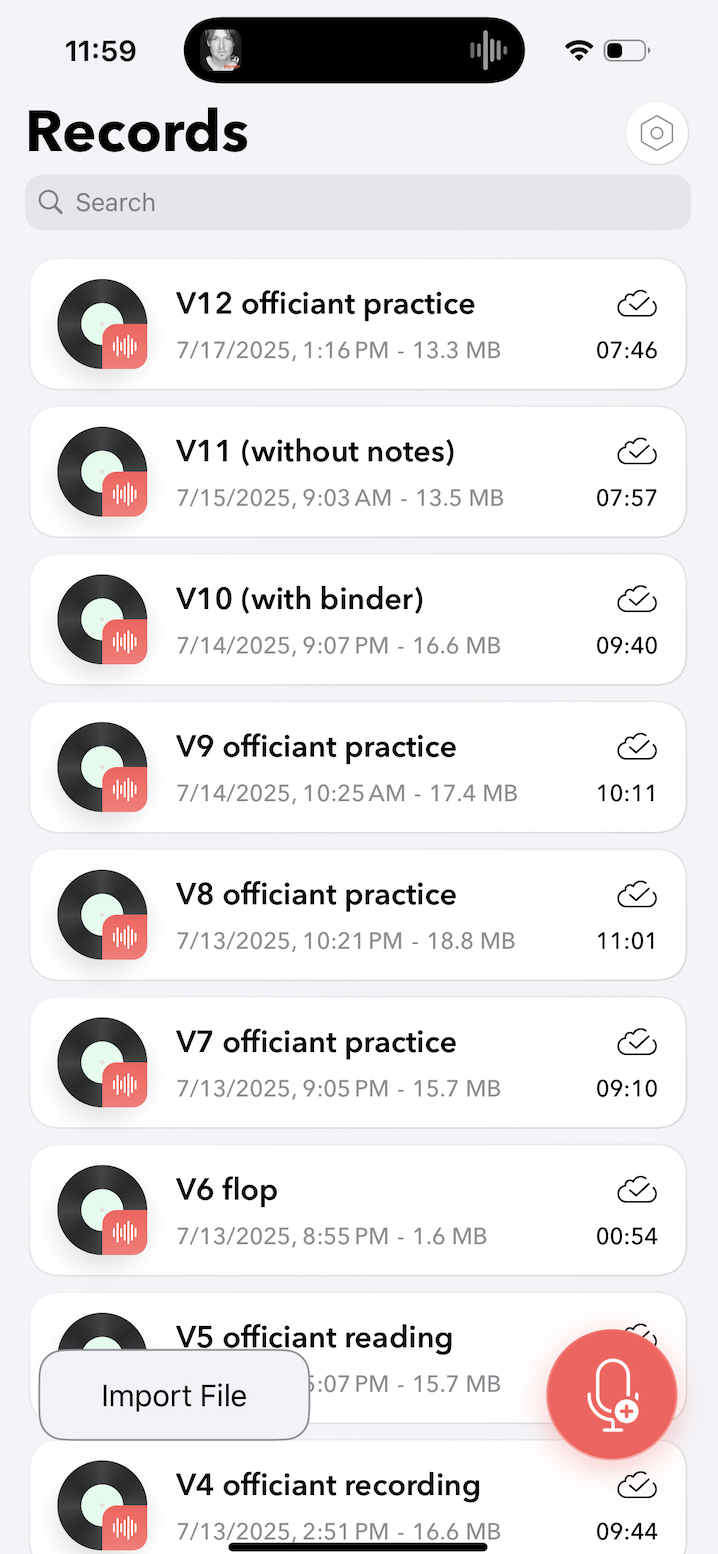This screenshot has width=718, height=1554.
Task: Open V11 (without notes) recording
Action: pyautogui.click(x=358, y=472)
